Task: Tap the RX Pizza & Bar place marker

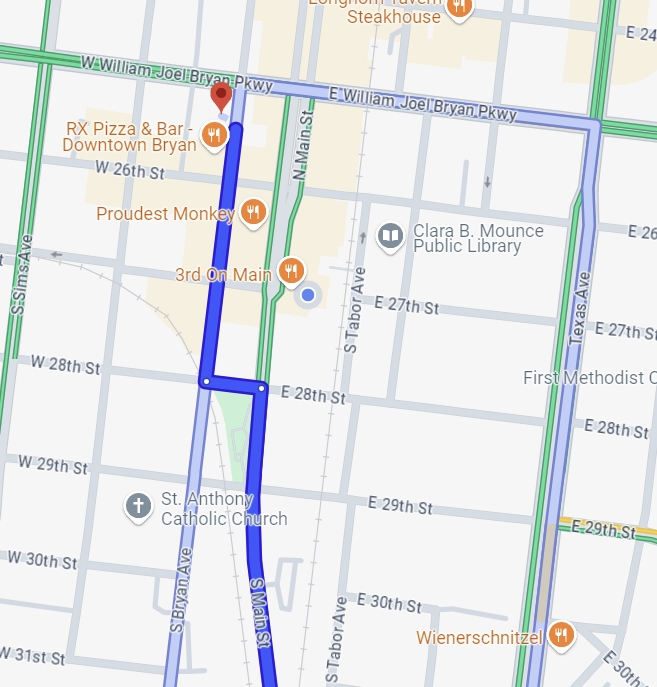Action: click(x=213, y=135)
